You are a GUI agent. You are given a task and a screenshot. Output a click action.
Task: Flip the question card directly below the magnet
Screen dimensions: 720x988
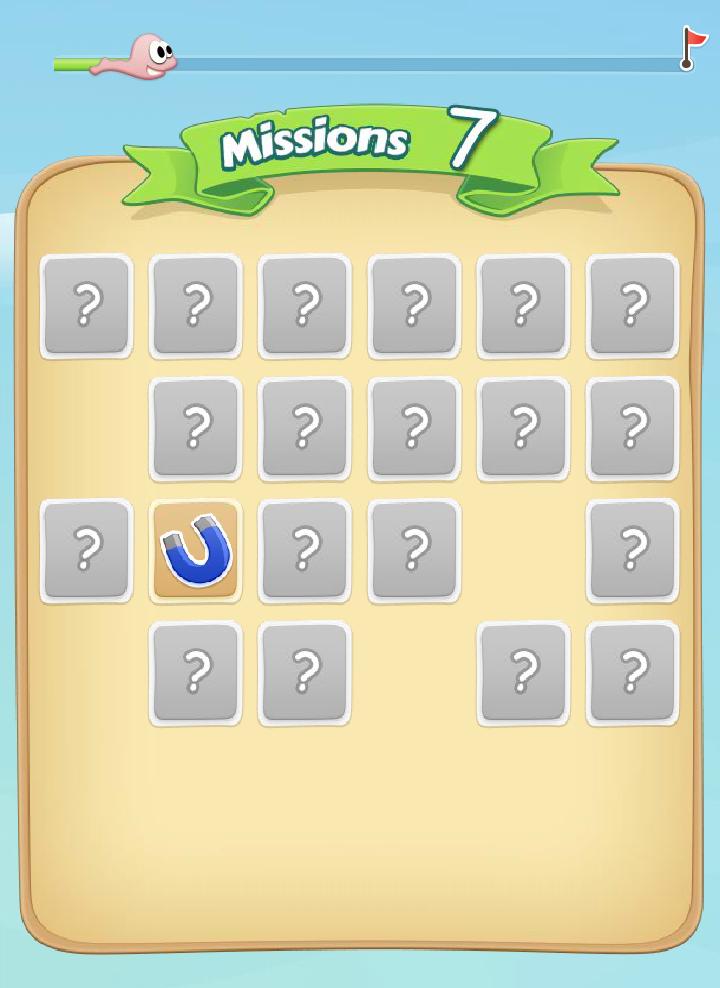pyautogui.click(x=195, y=672)
